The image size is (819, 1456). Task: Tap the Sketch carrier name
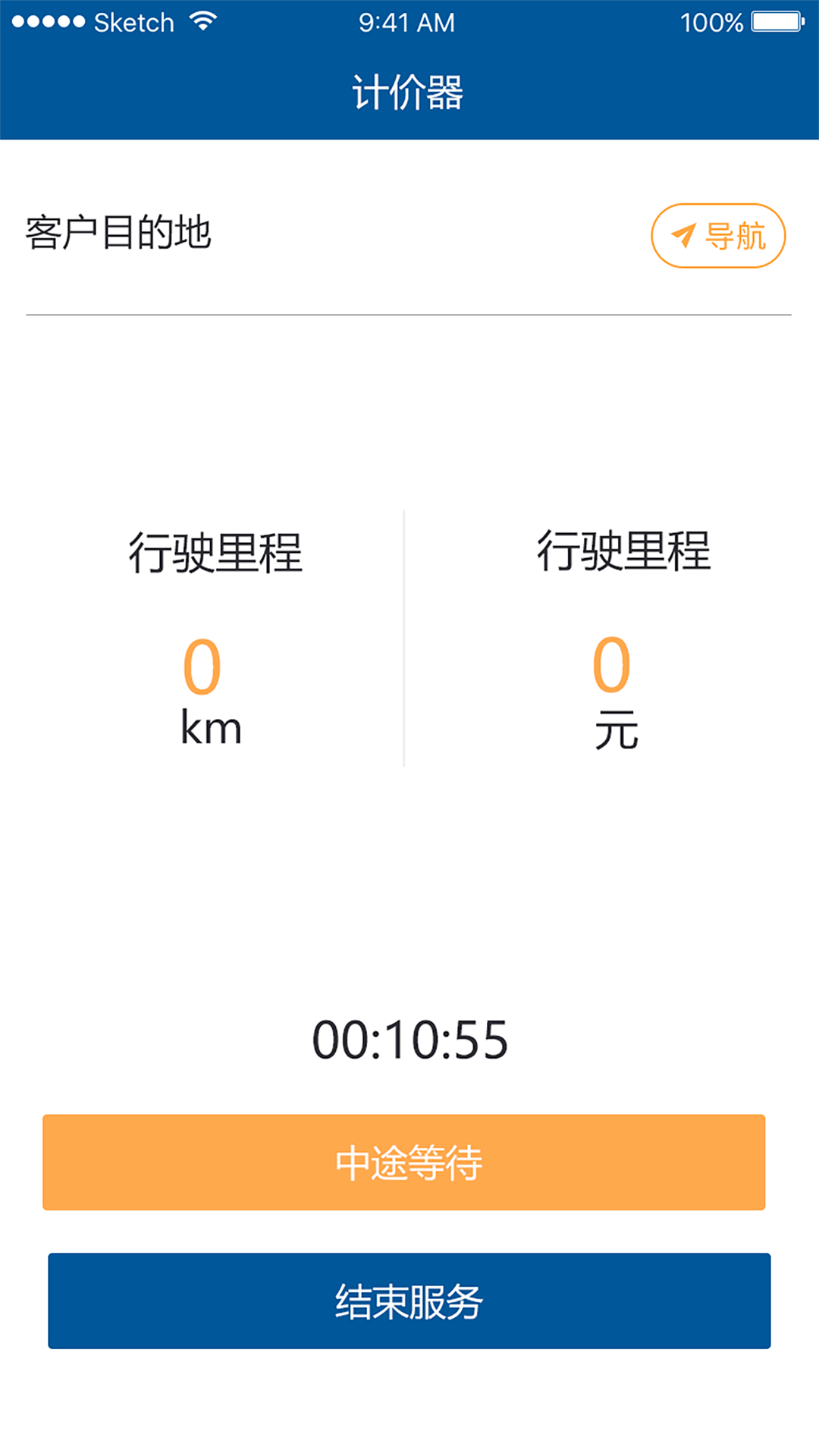133,20
